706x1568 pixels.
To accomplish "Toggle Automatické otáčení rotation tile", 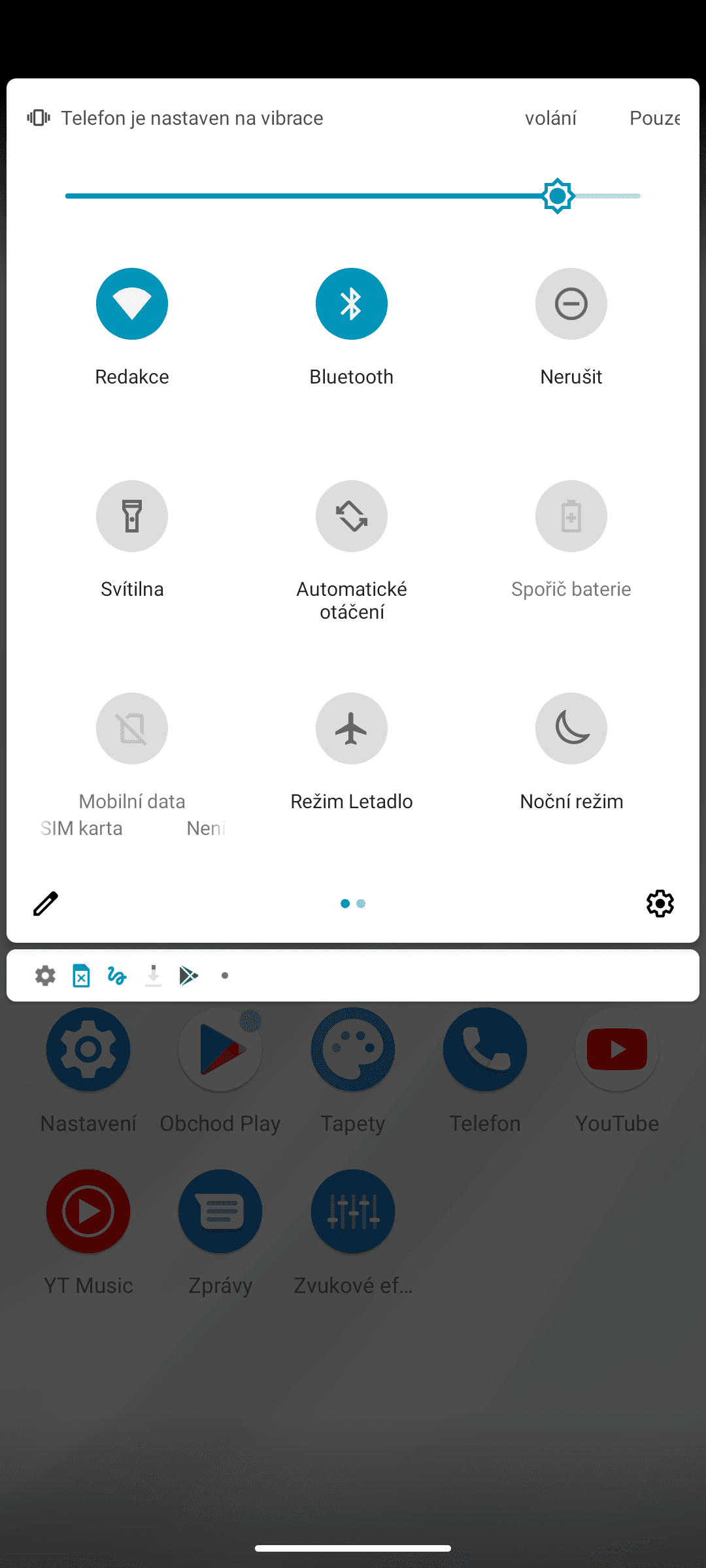I will click(352, 516).
